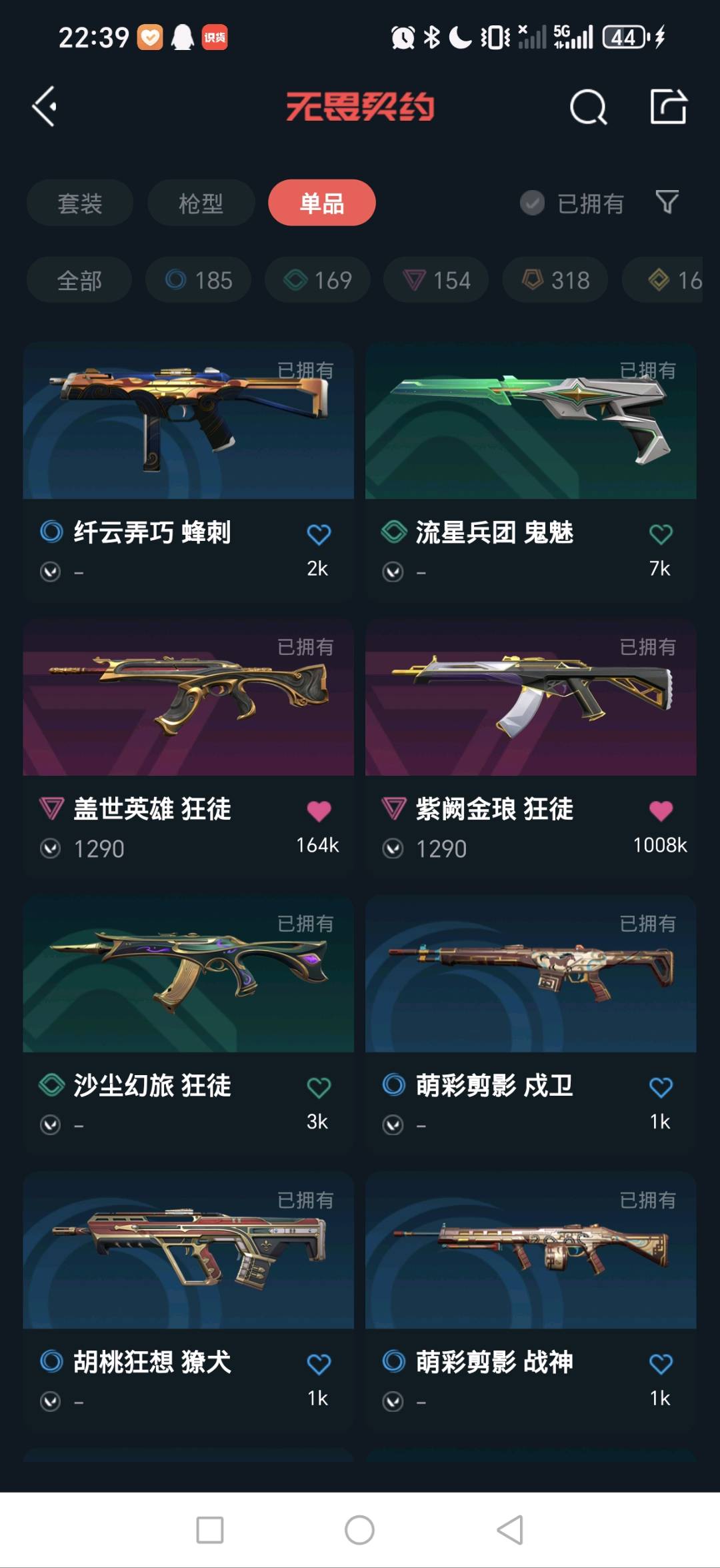The height and width of the screenshot is (1568, 720).
Task: Filter by the 185 blue tier chip
Action: 199,280
